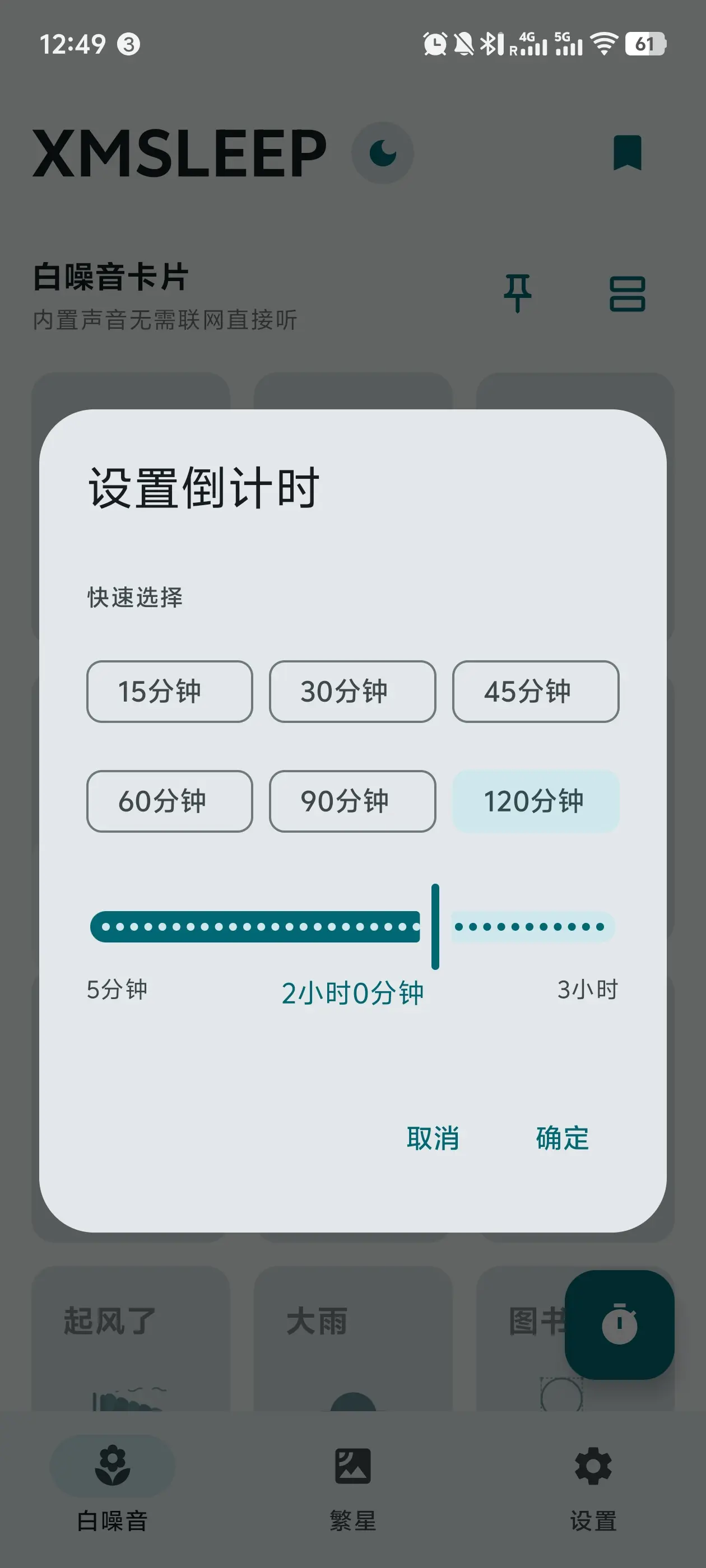Click the bookmark icon at top right

tap(629, 152)
